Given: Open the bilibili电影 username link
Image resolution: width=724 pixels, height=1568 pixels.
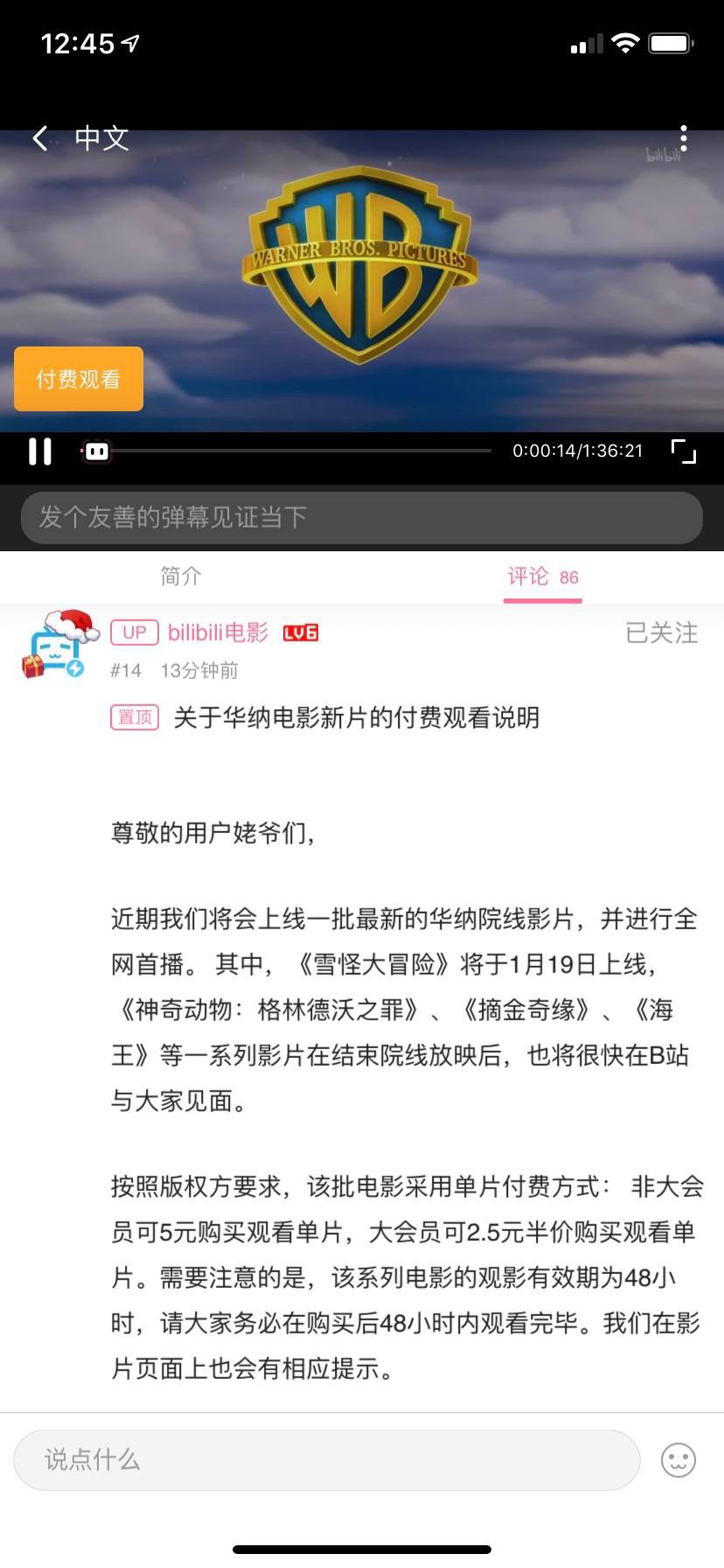Looking at the screenshot, I should tap(218, 633).
